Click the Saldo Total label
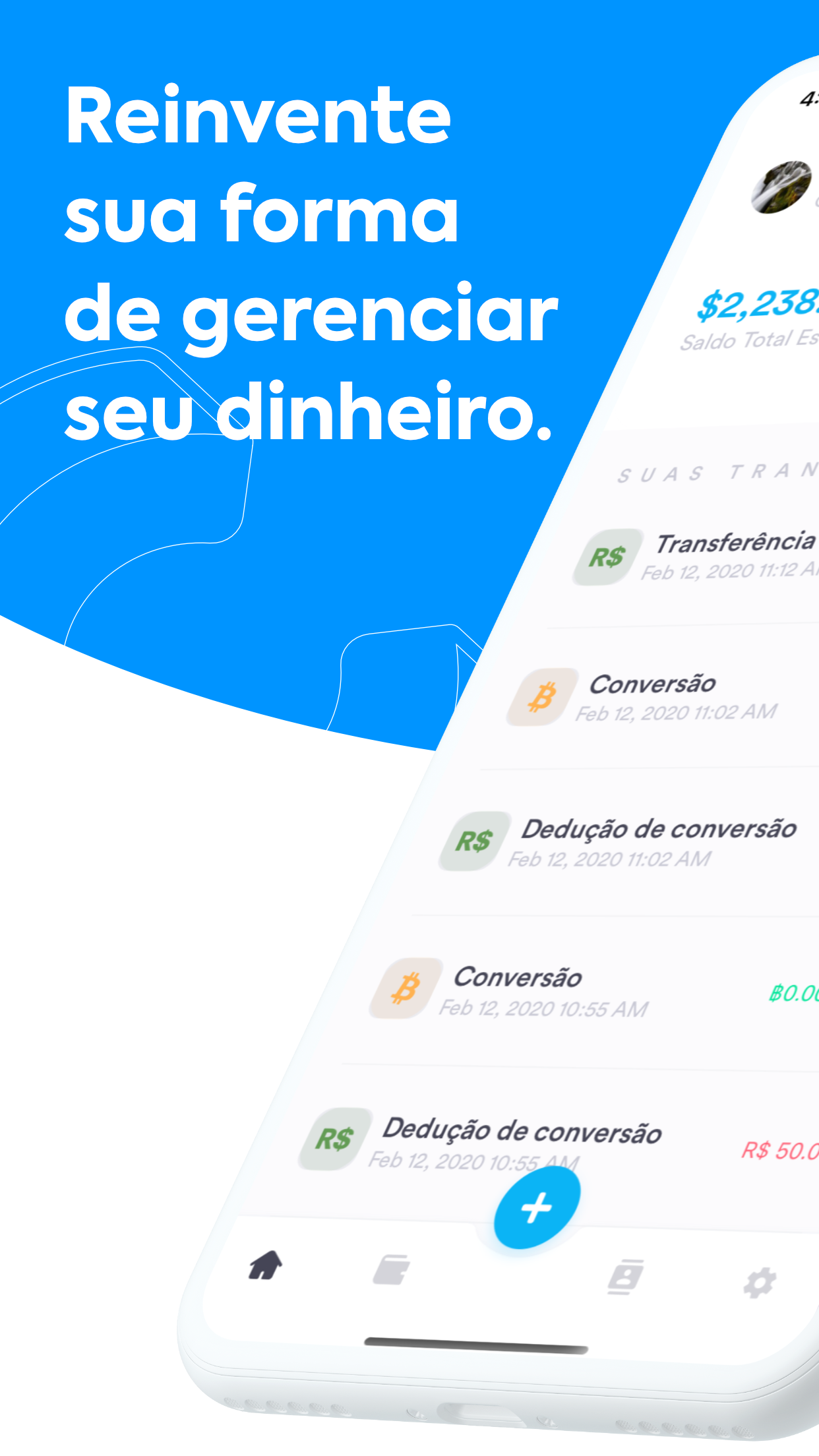This screenshot has height=1456, width=819. [x=745, y=340]
